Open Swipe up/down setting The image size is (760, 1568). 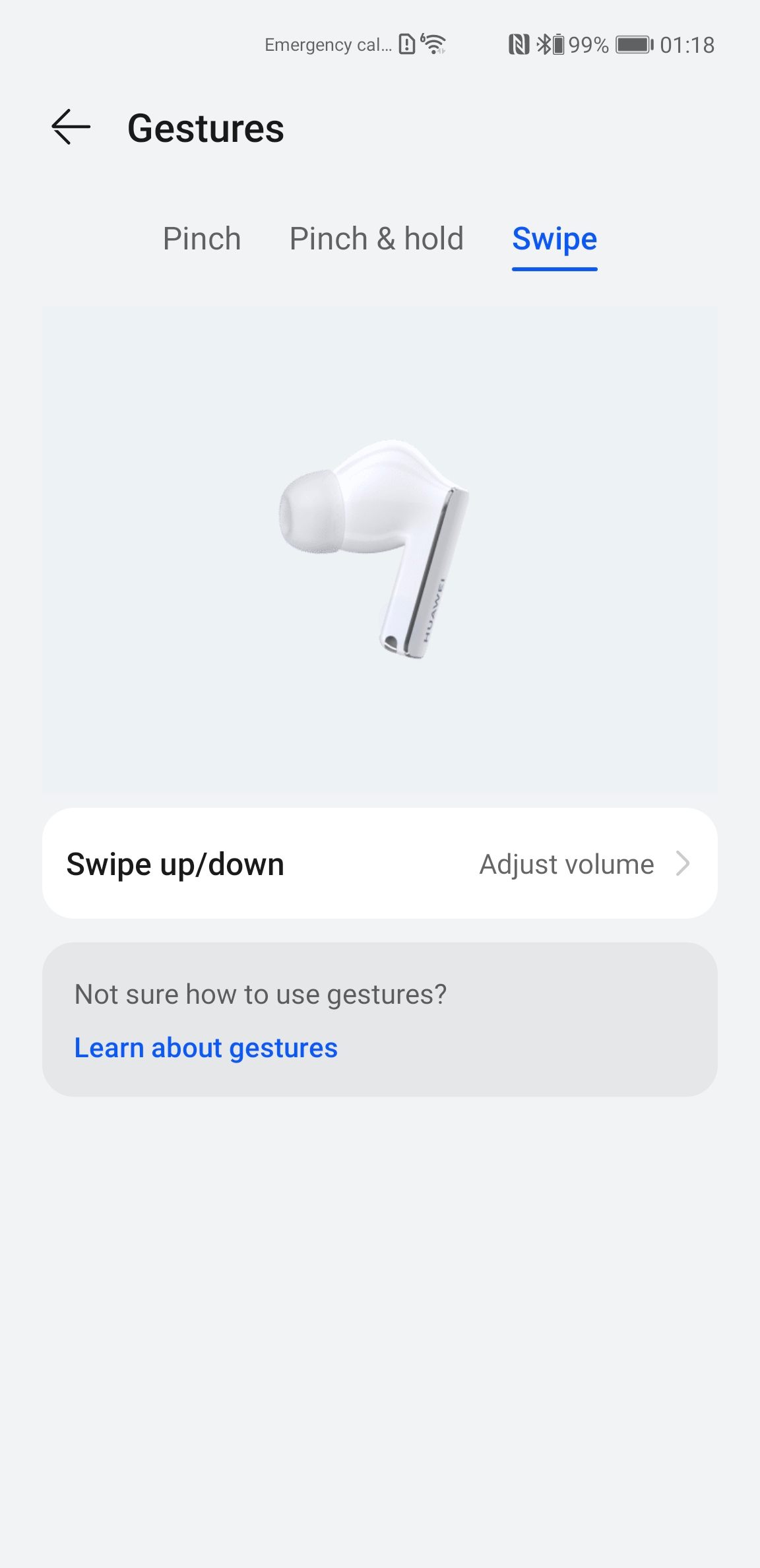tap(380, 863)
